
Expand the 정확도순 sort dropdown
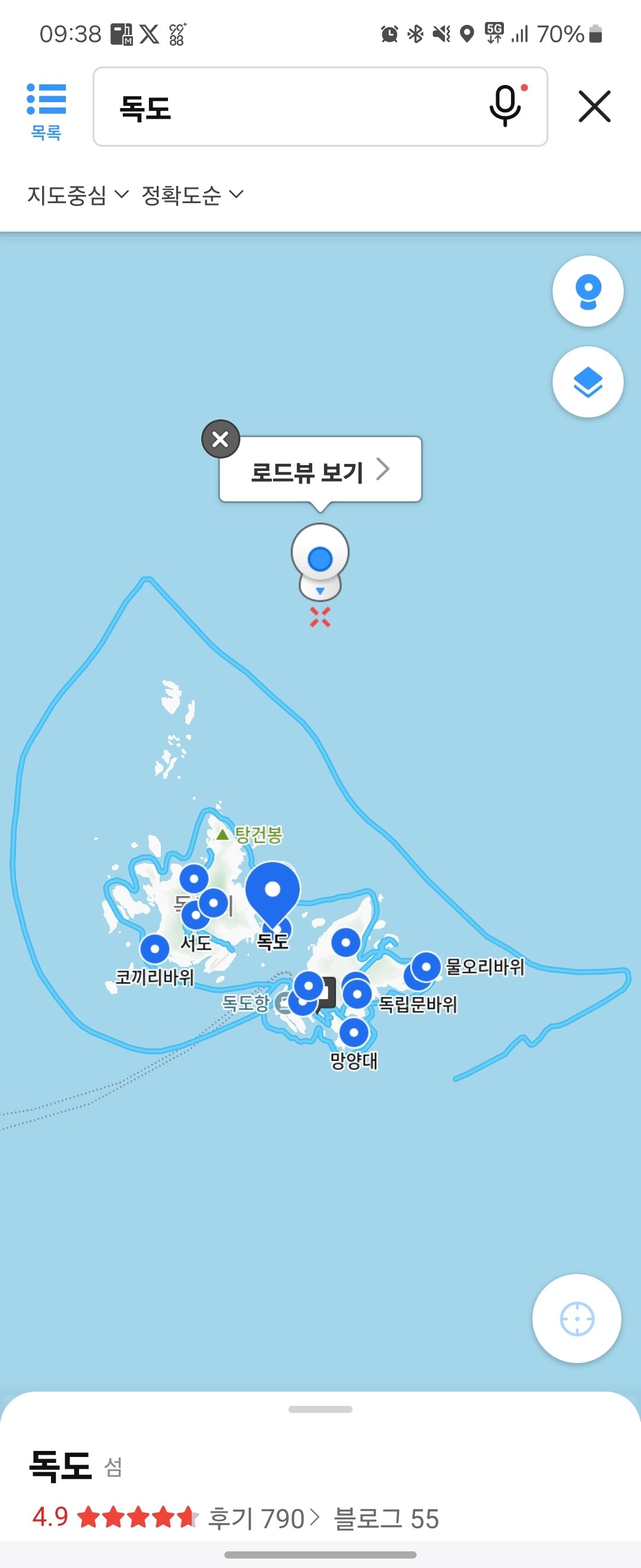point(192,195)
